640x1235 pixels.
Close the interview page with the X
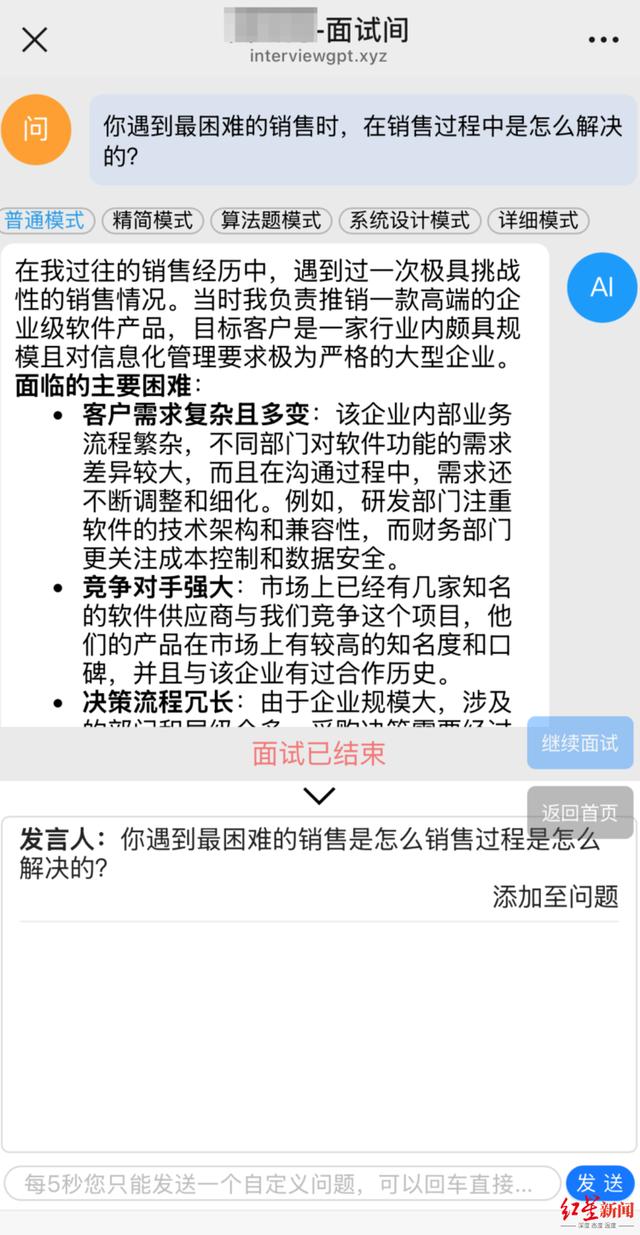point(35,40)
